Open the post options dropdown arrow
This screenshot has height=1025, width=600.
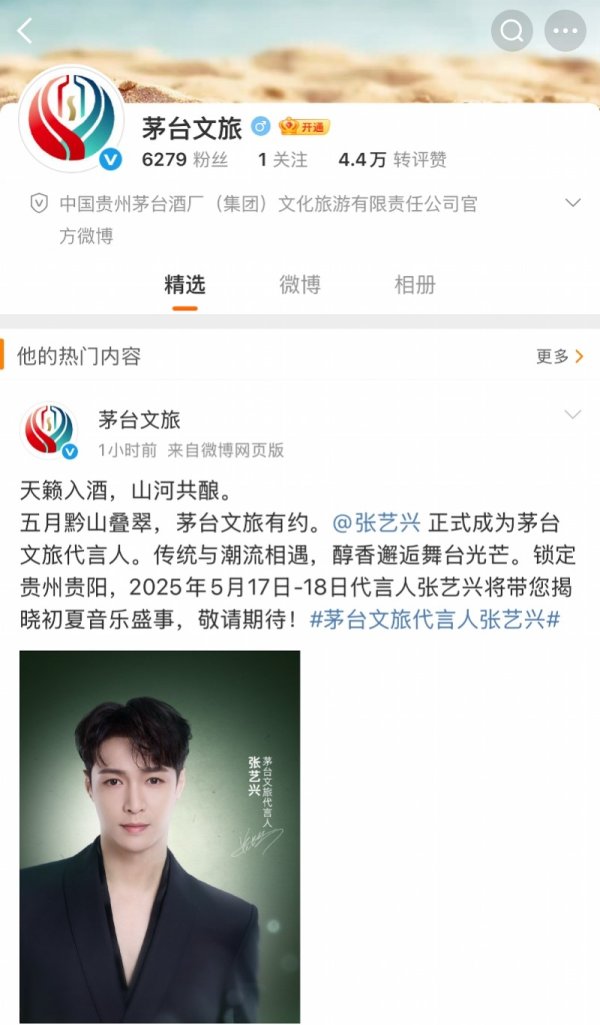tap(573, 414)
